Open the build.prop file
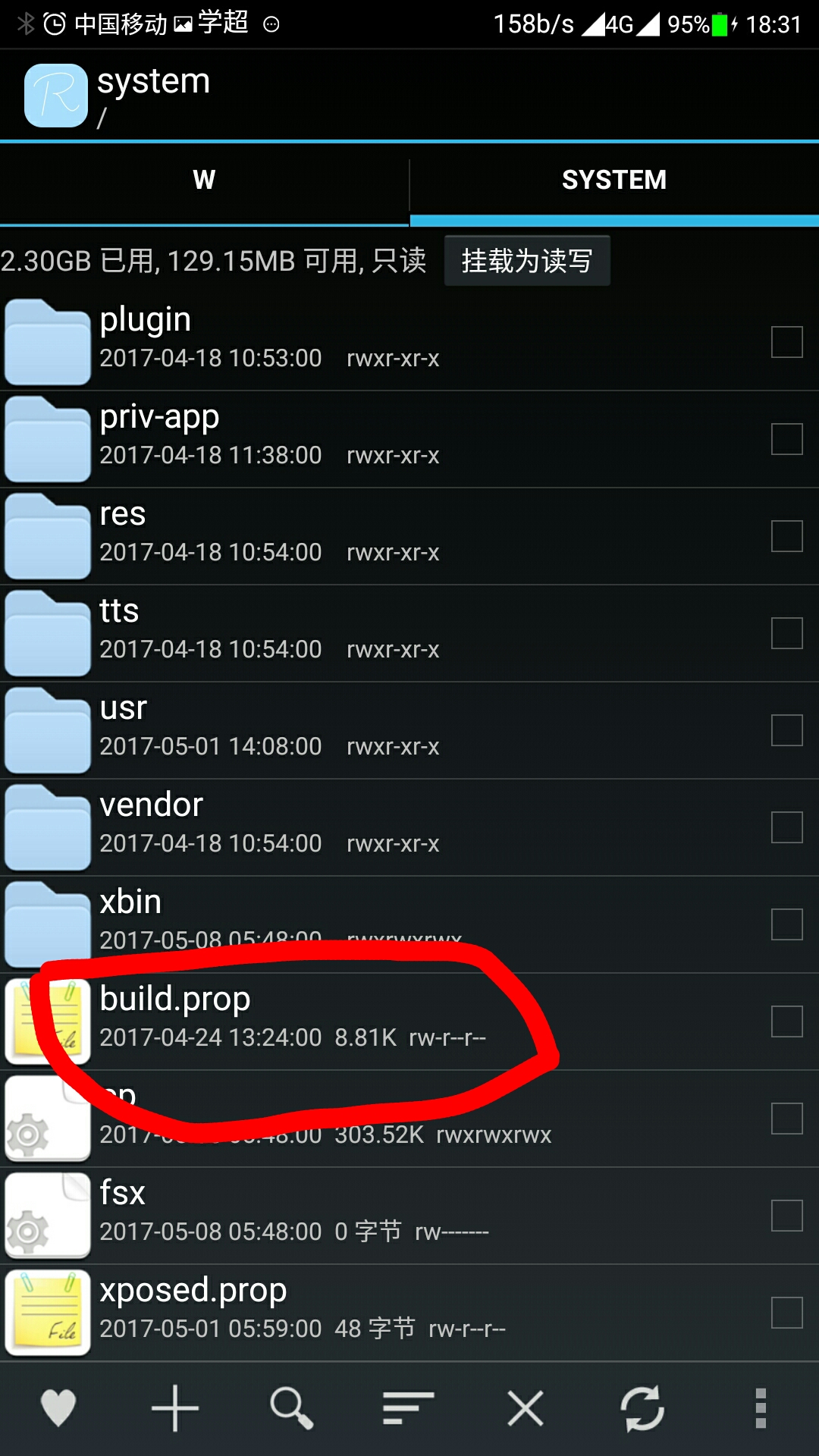This screenshot has width=819, height=1456. (x=175, y=999)
